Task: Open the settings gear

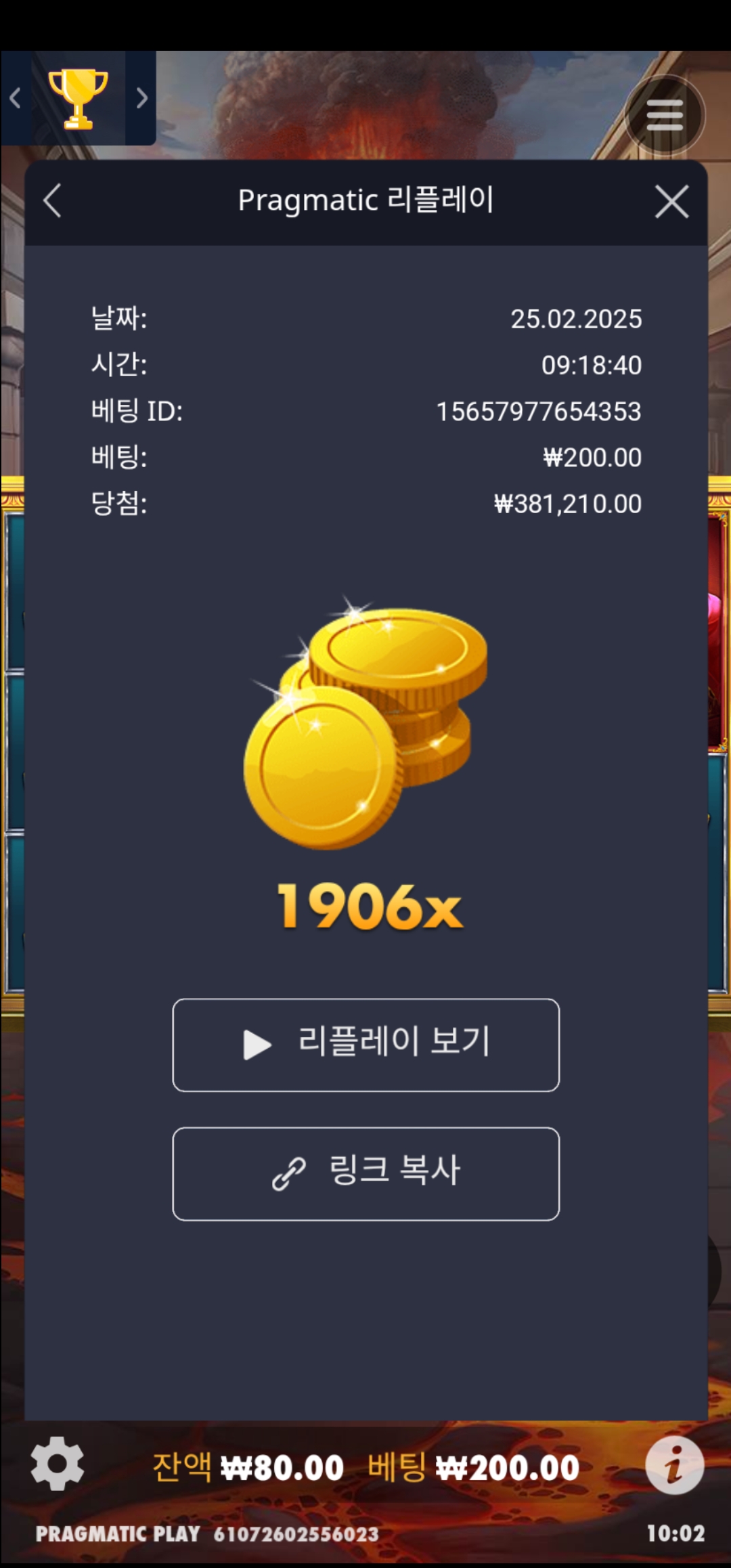Action: point(58,1463)
